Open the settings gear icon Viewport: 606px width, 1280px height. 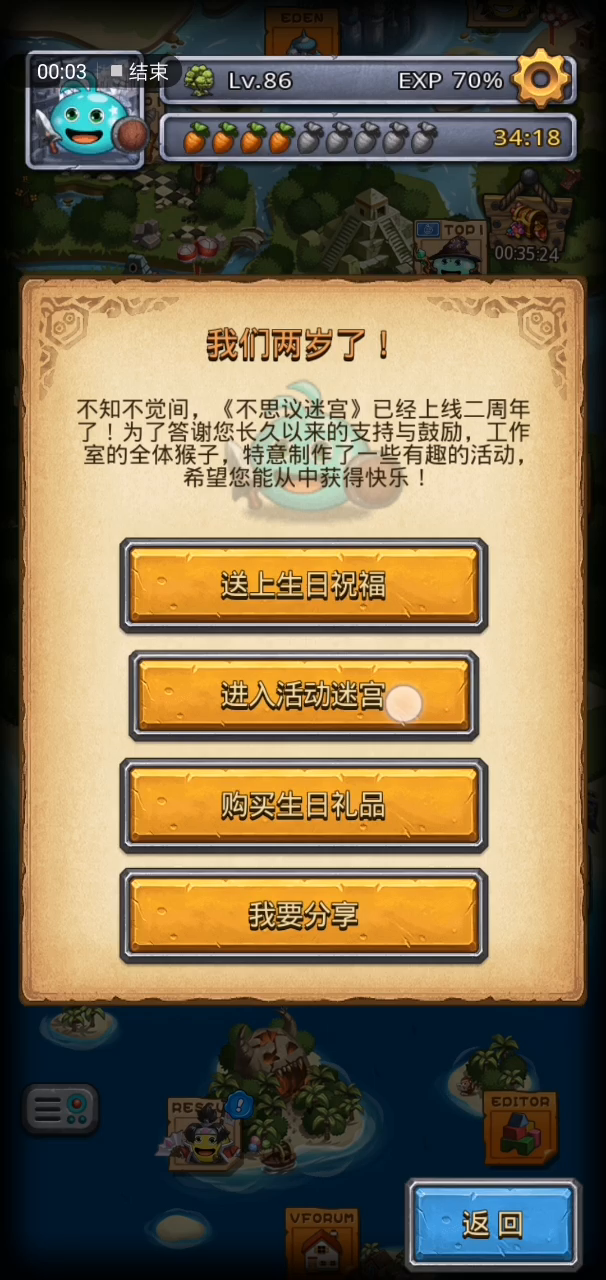pyautogui.click(x=541, y=78)
